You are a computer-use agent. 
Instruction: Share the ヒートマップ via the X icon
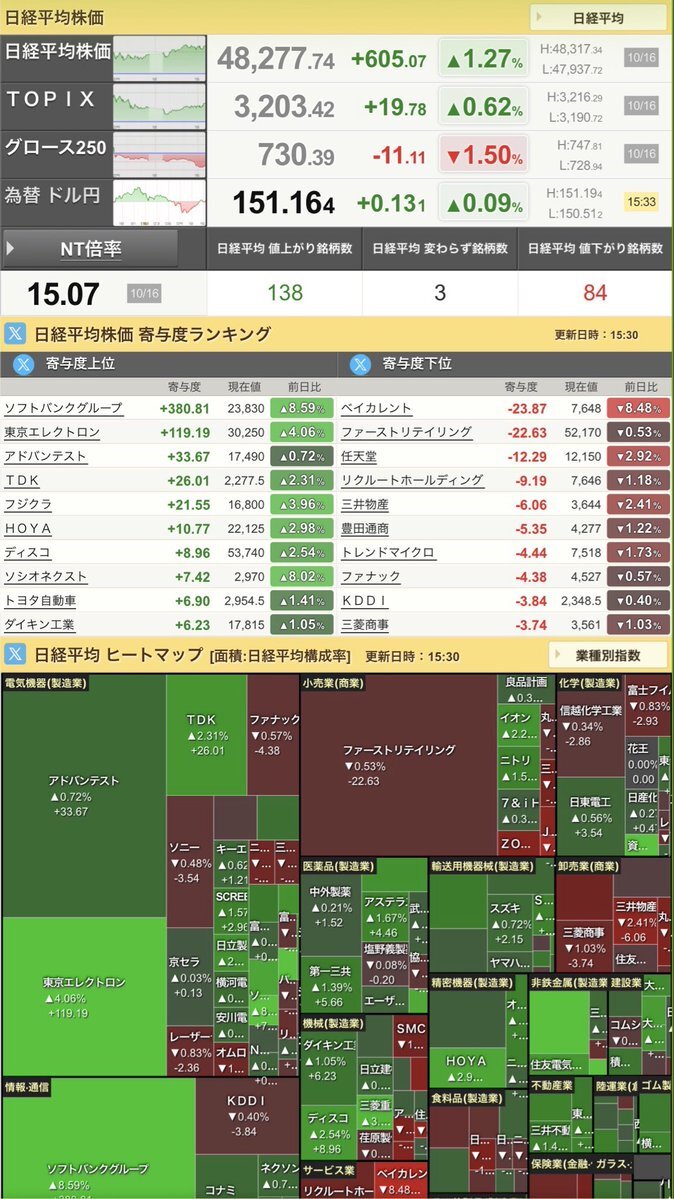tap(16, 656)
